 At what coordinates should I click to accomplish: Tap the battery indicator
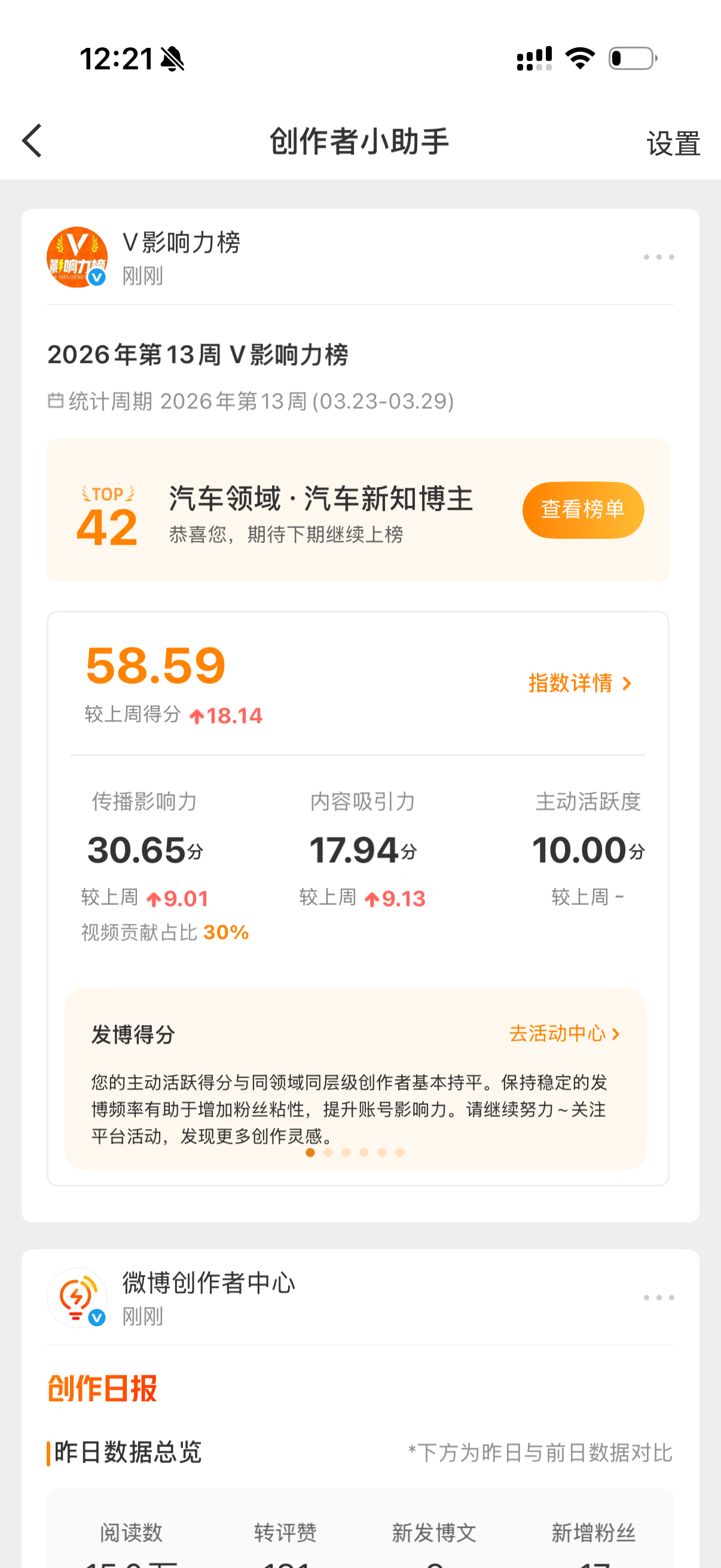[633, 59]
